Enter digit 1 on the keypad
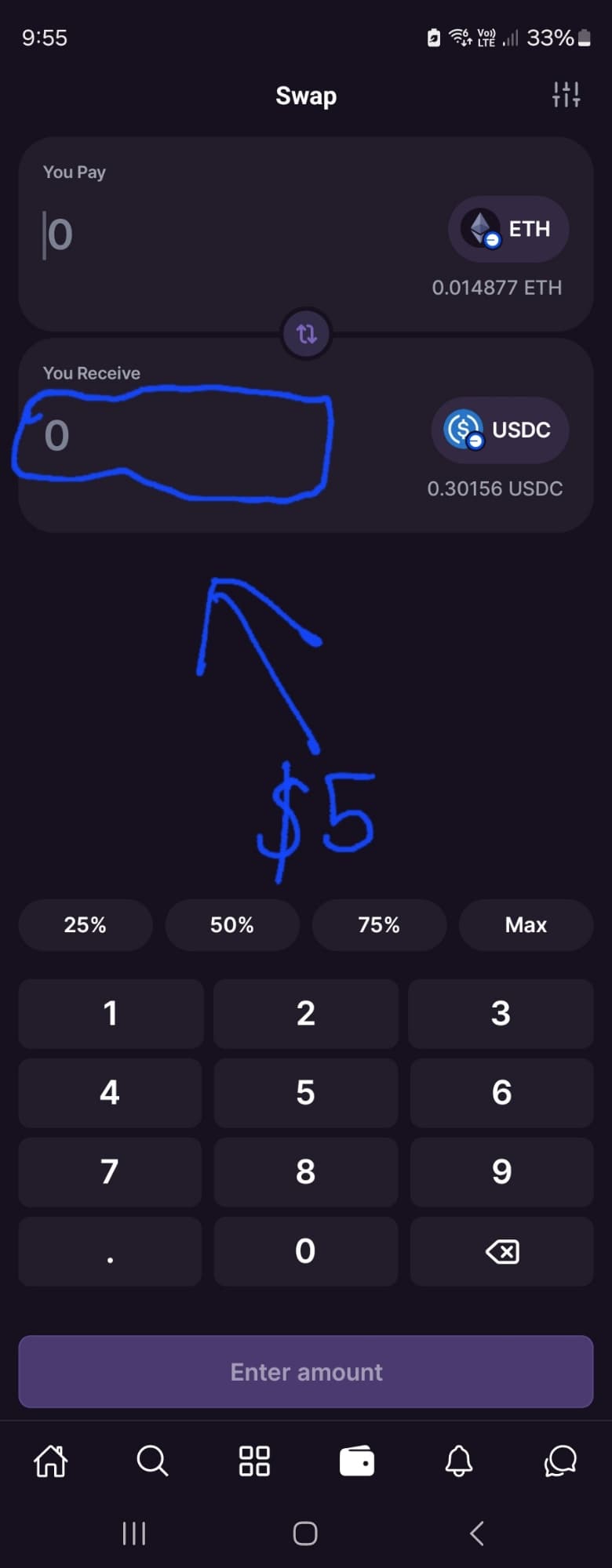 111,1014
